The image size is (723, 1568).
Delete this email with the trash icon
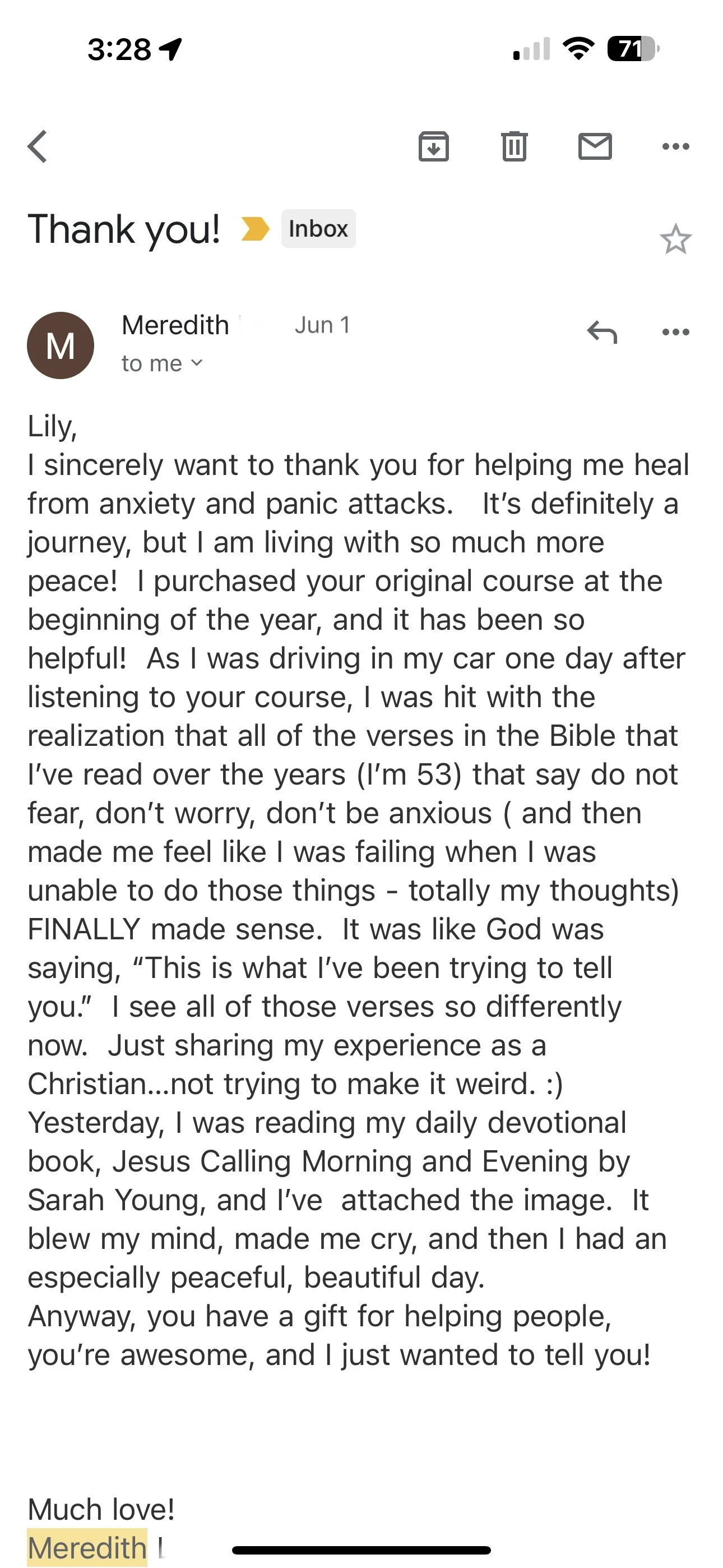tap(515, 147)
